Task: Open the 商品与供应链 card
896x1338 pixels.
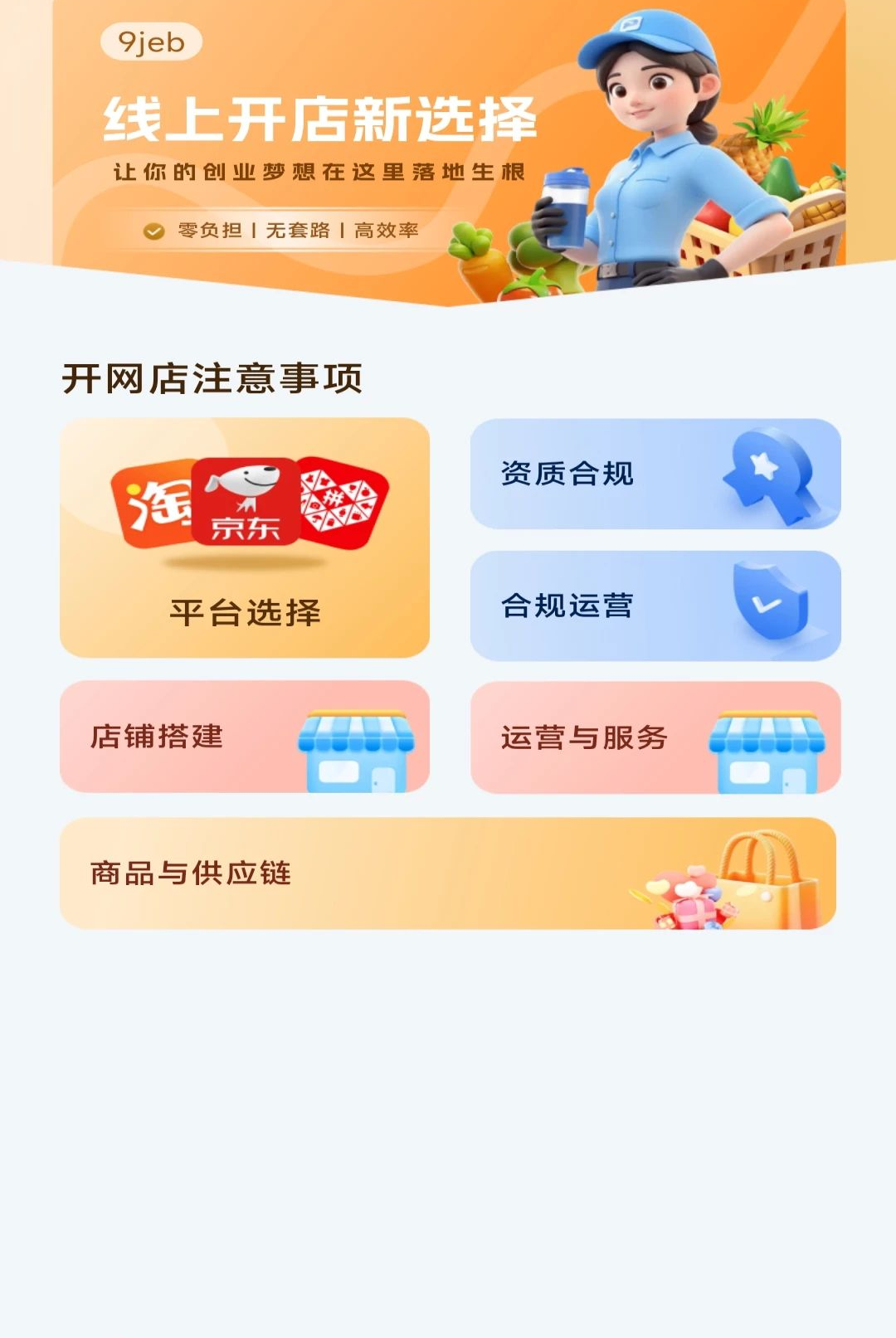Action: [448, 873]
